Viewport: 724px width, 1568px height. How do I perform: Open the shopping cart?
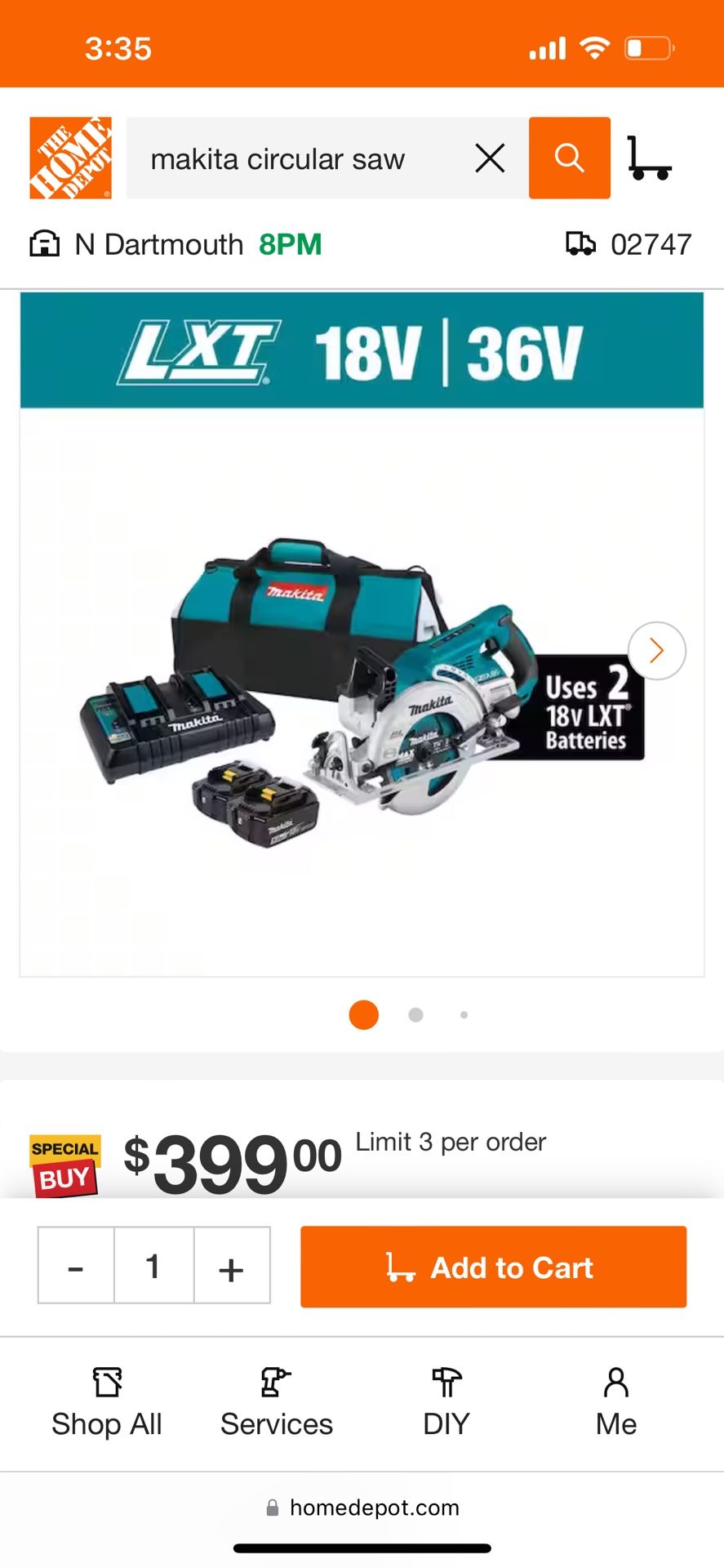coord(649,158)
